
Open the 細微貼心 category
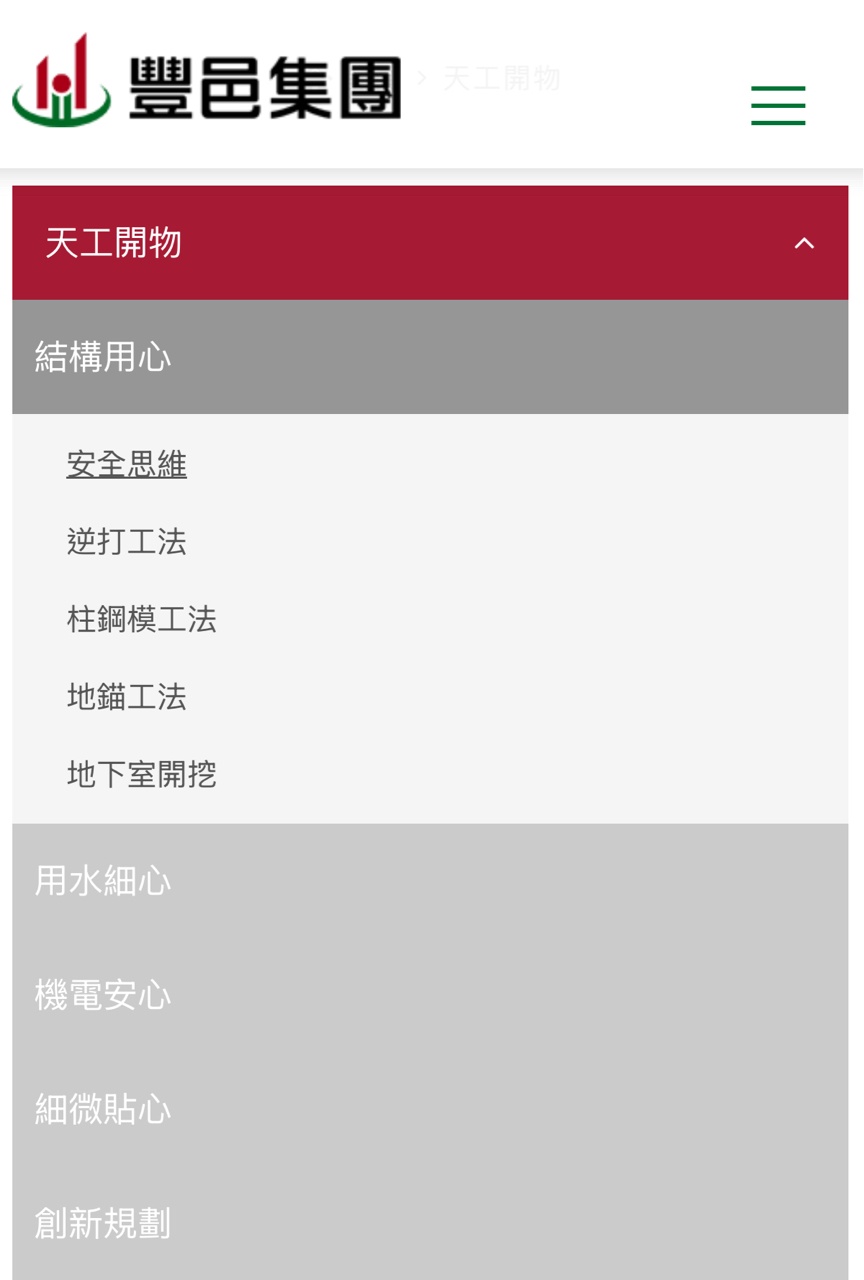tap(103, 1110)
